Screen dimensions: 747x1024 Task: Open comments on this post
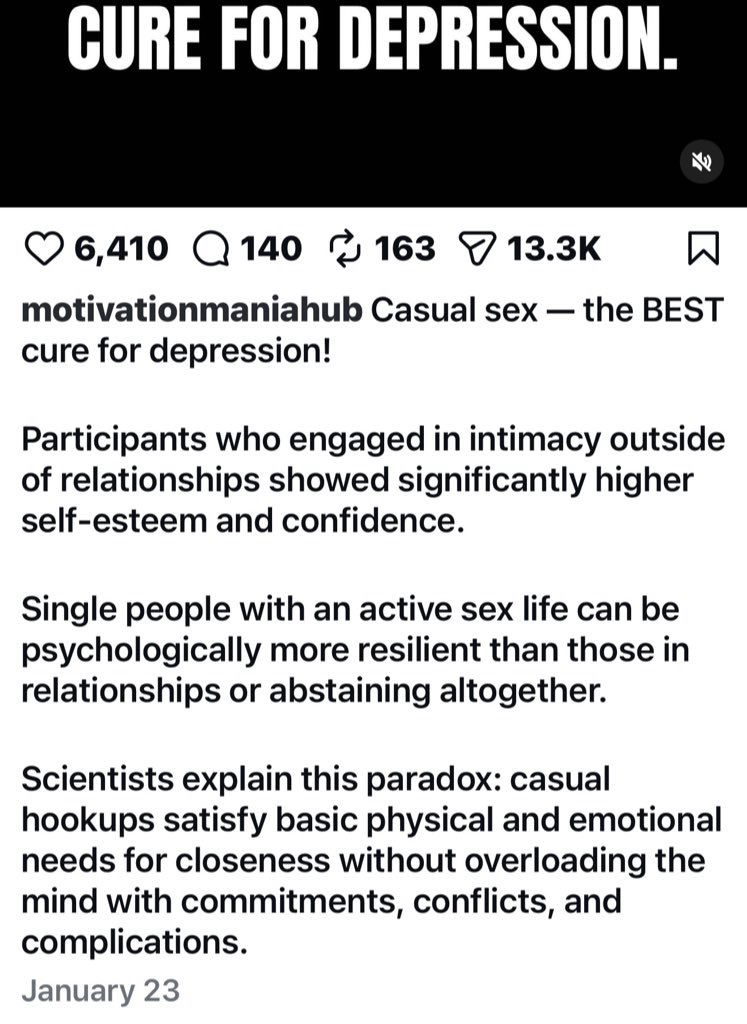210,249
